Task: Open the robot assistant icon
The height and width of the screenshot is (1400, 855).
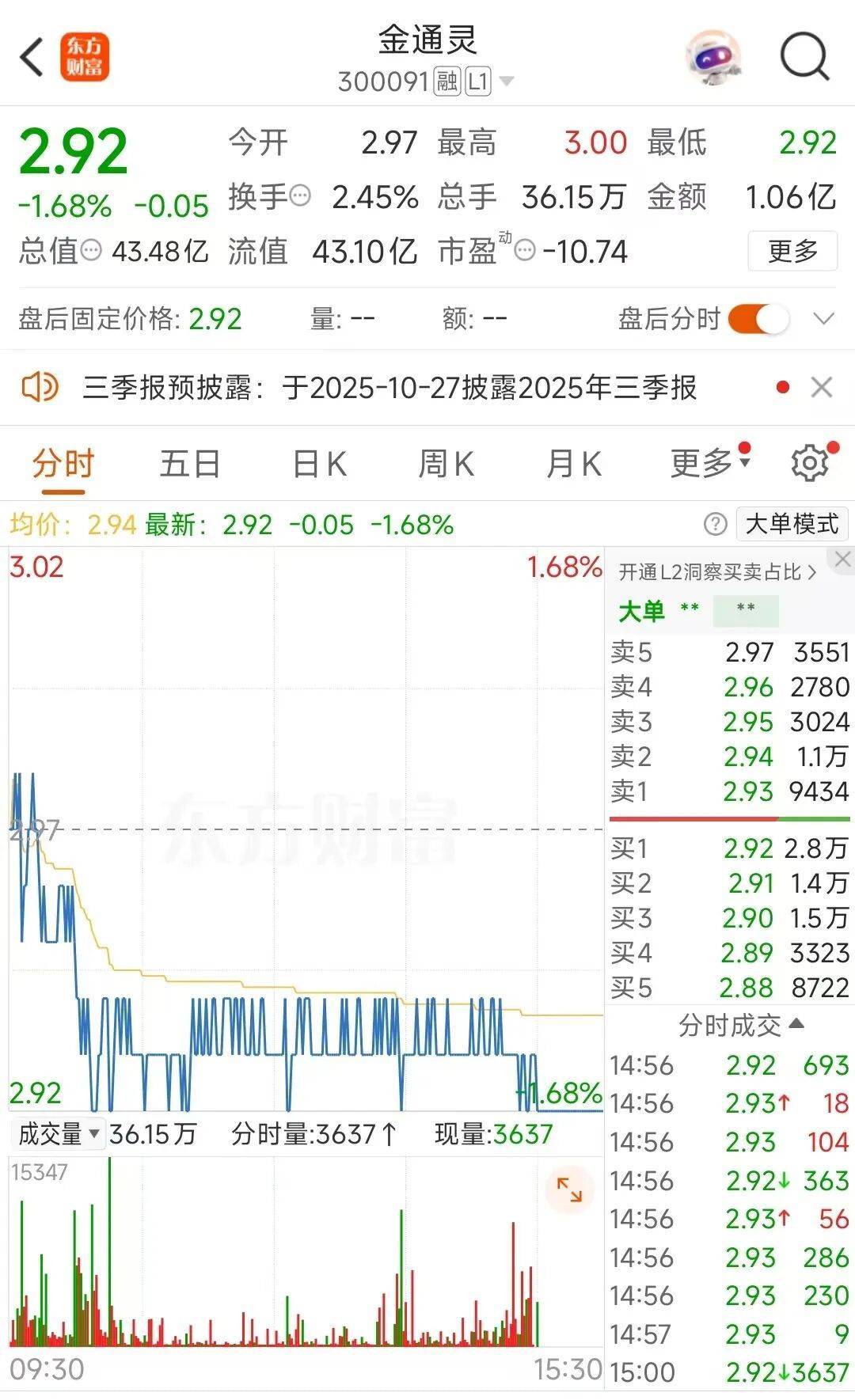Action: click(712, 57)
